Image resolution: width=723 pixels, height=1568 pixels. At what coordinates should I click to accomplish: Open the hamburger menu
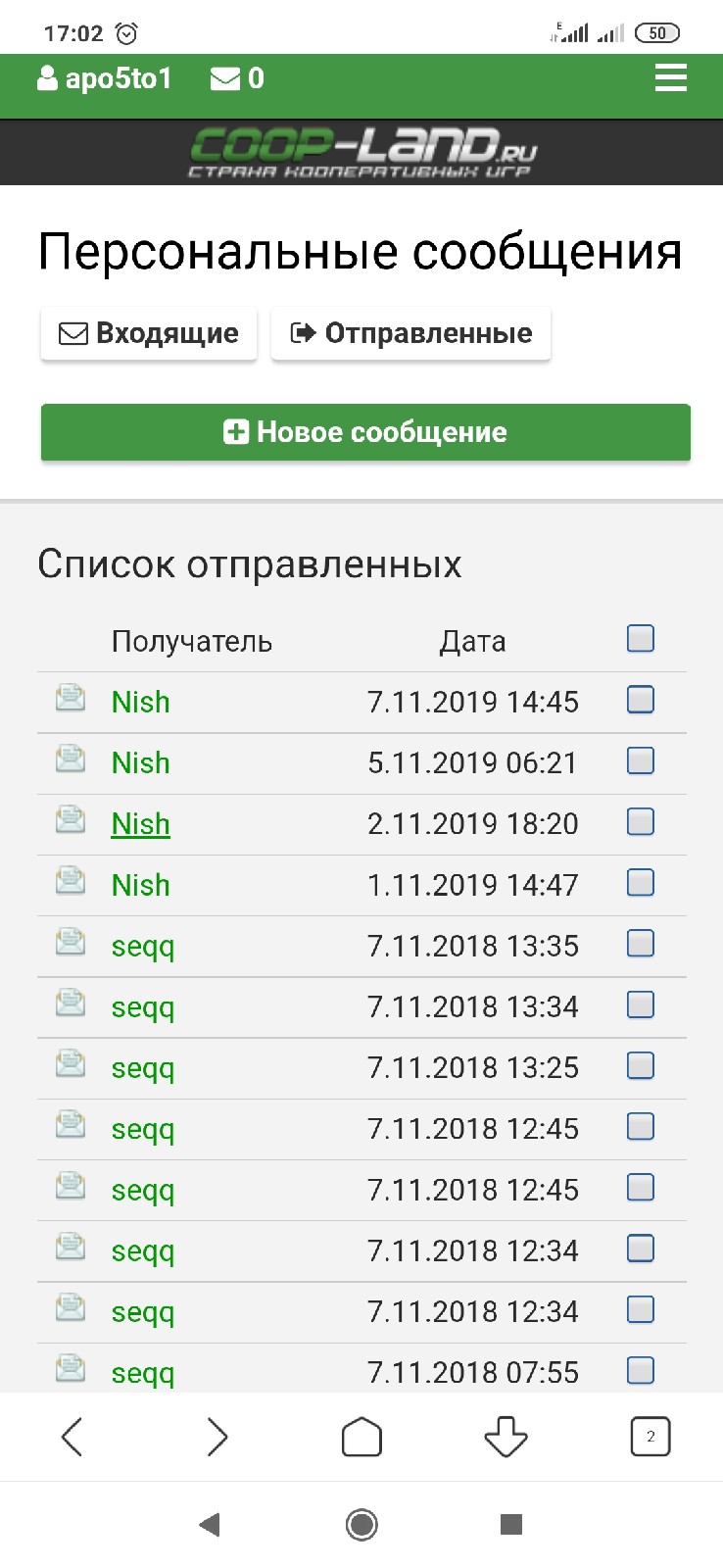pos(670,78)
